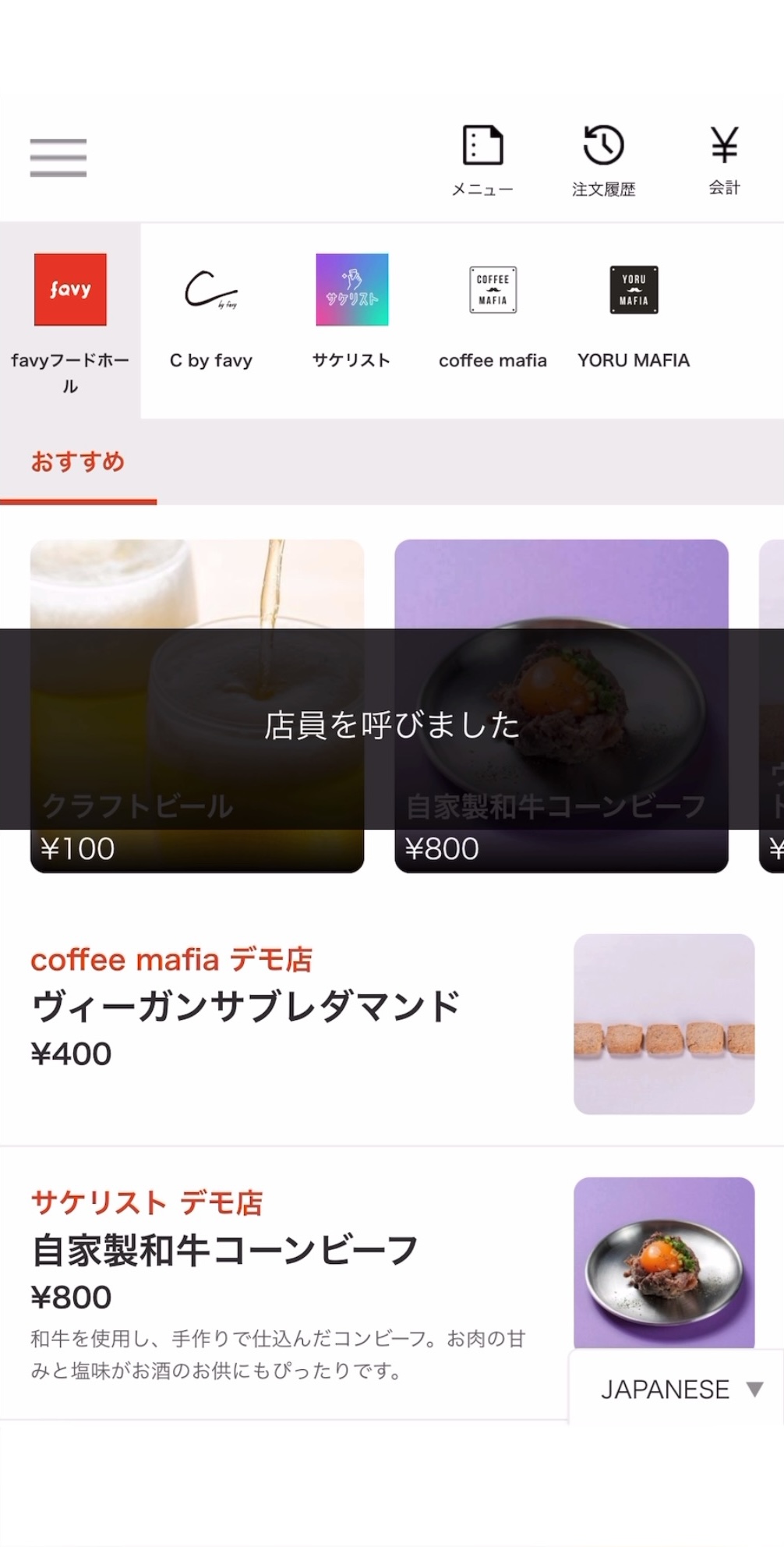Viewport: 784px width, 1547px height.
Task: Select favyフードホール store
Action: (x=70, y=320)
